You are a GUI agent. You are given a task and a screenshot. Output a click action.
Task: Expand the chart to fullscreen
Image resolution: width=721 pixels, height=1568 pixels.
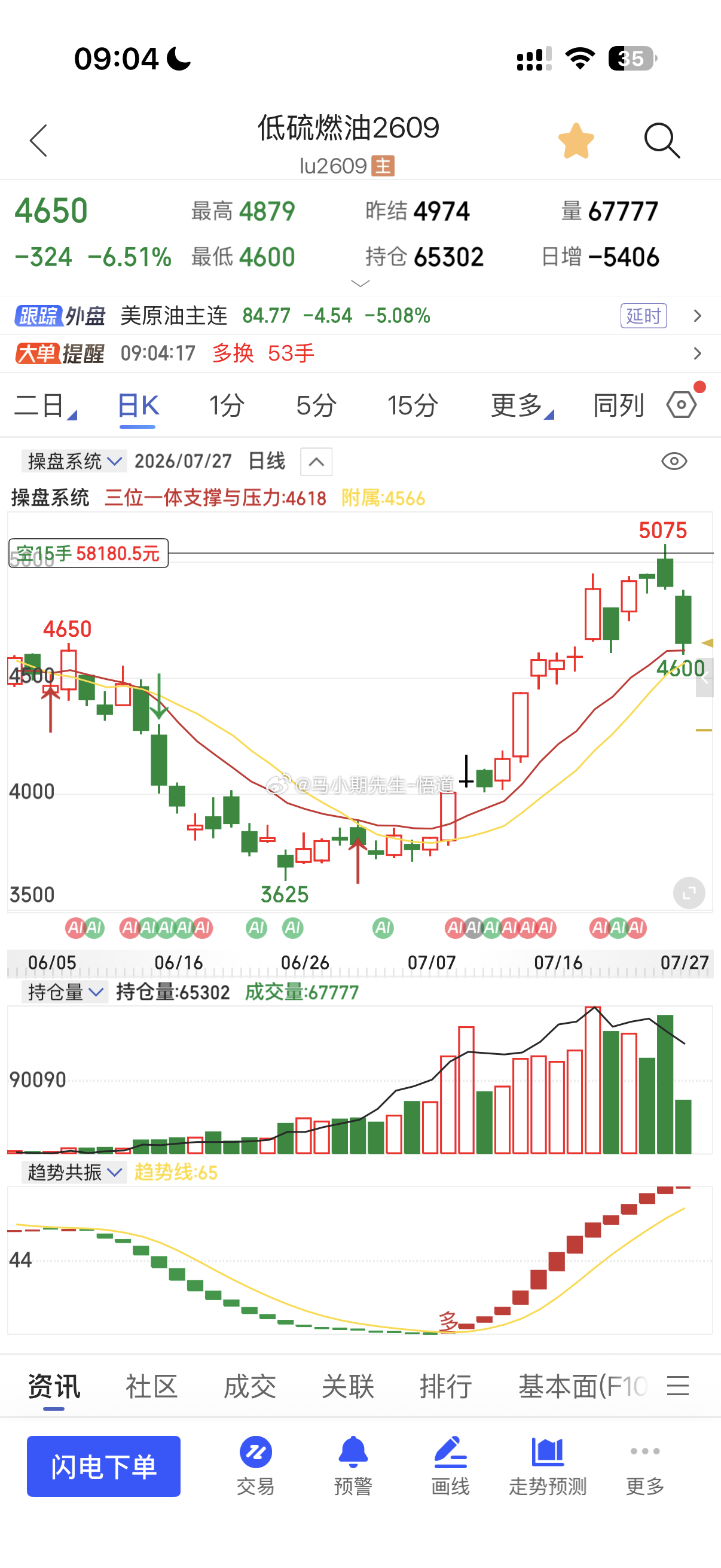pos(689,893)
